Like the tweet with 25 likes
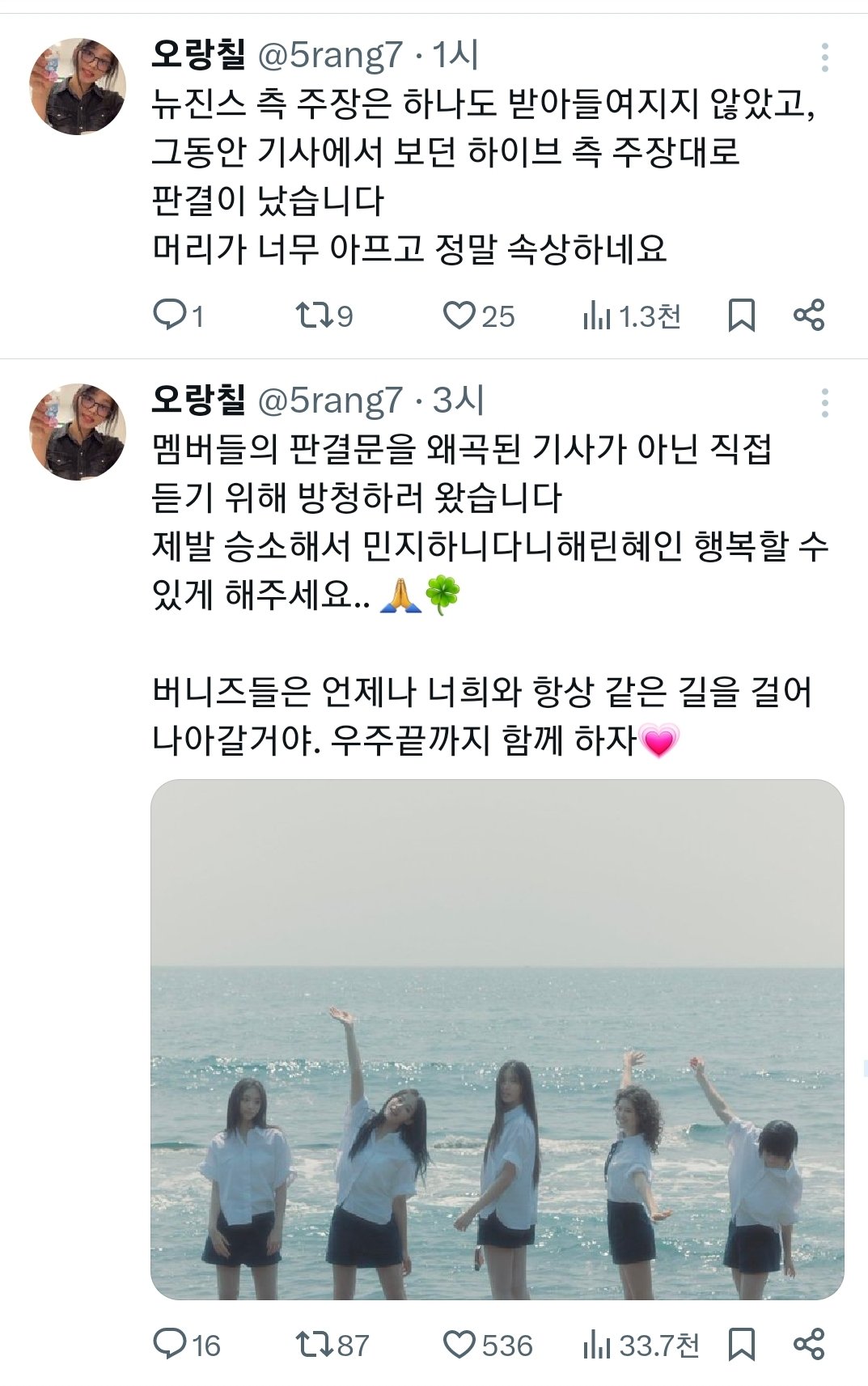868x1386 pixels. pos(459,315)
